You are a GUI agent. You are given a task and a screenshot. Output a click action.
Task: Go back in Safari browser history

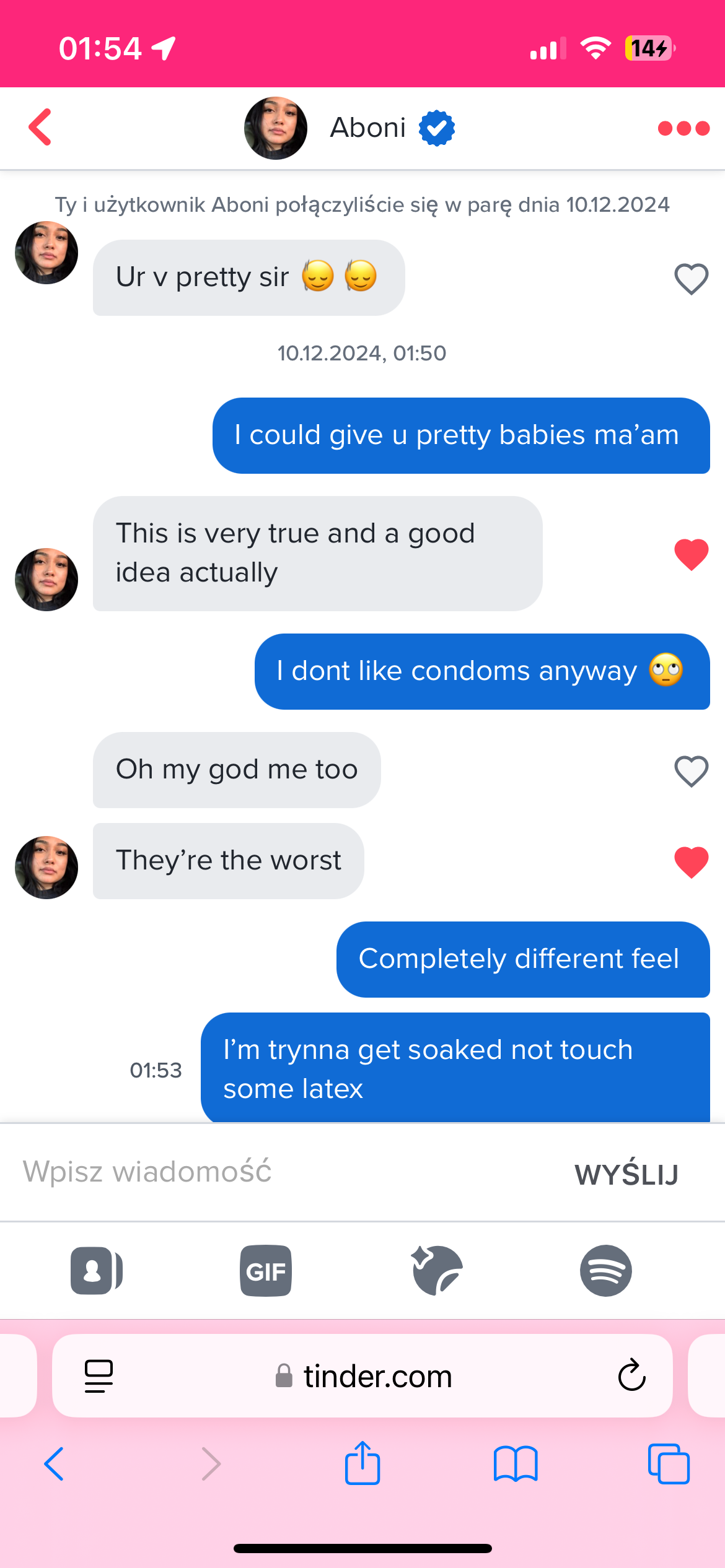pos(54,1464)
